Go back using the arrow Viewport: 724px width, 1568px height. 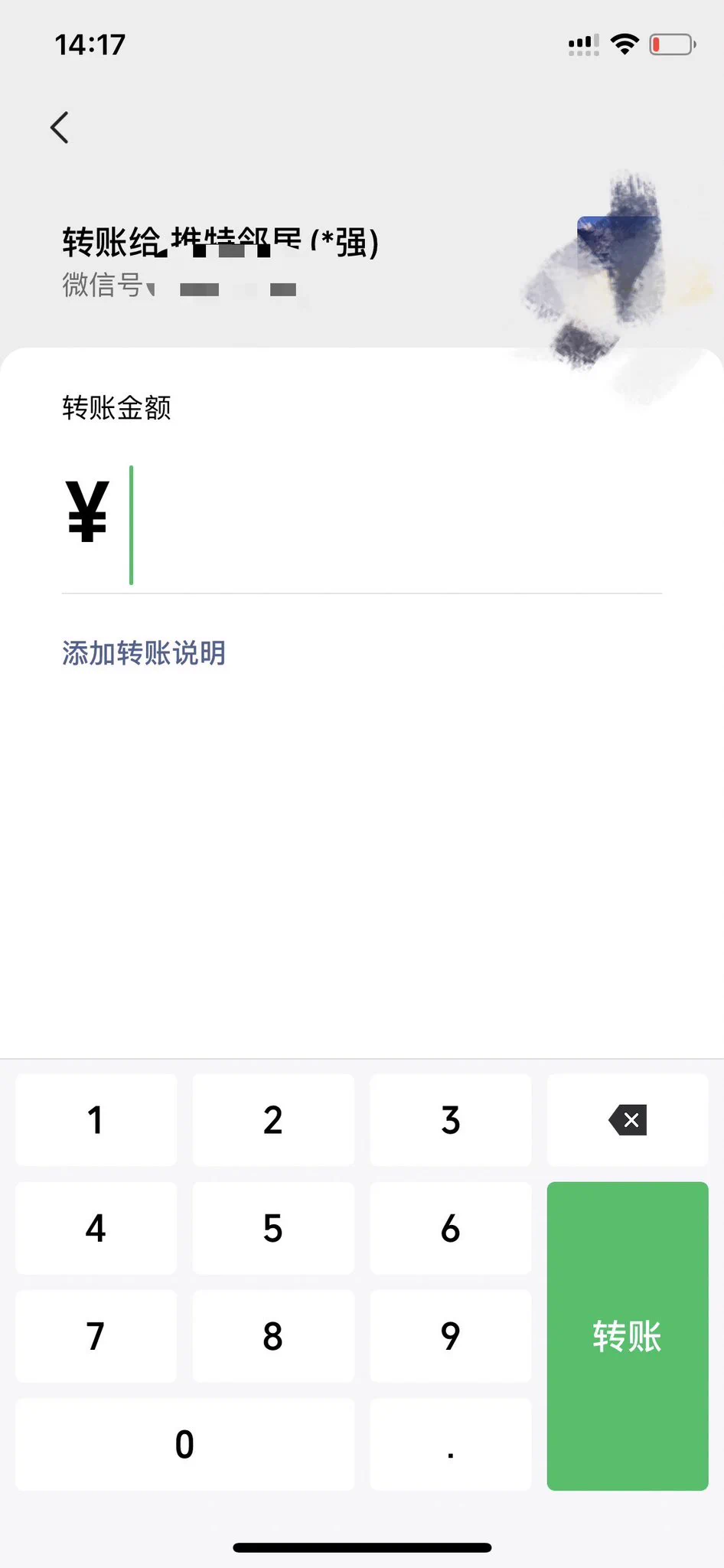pos(60,127)
